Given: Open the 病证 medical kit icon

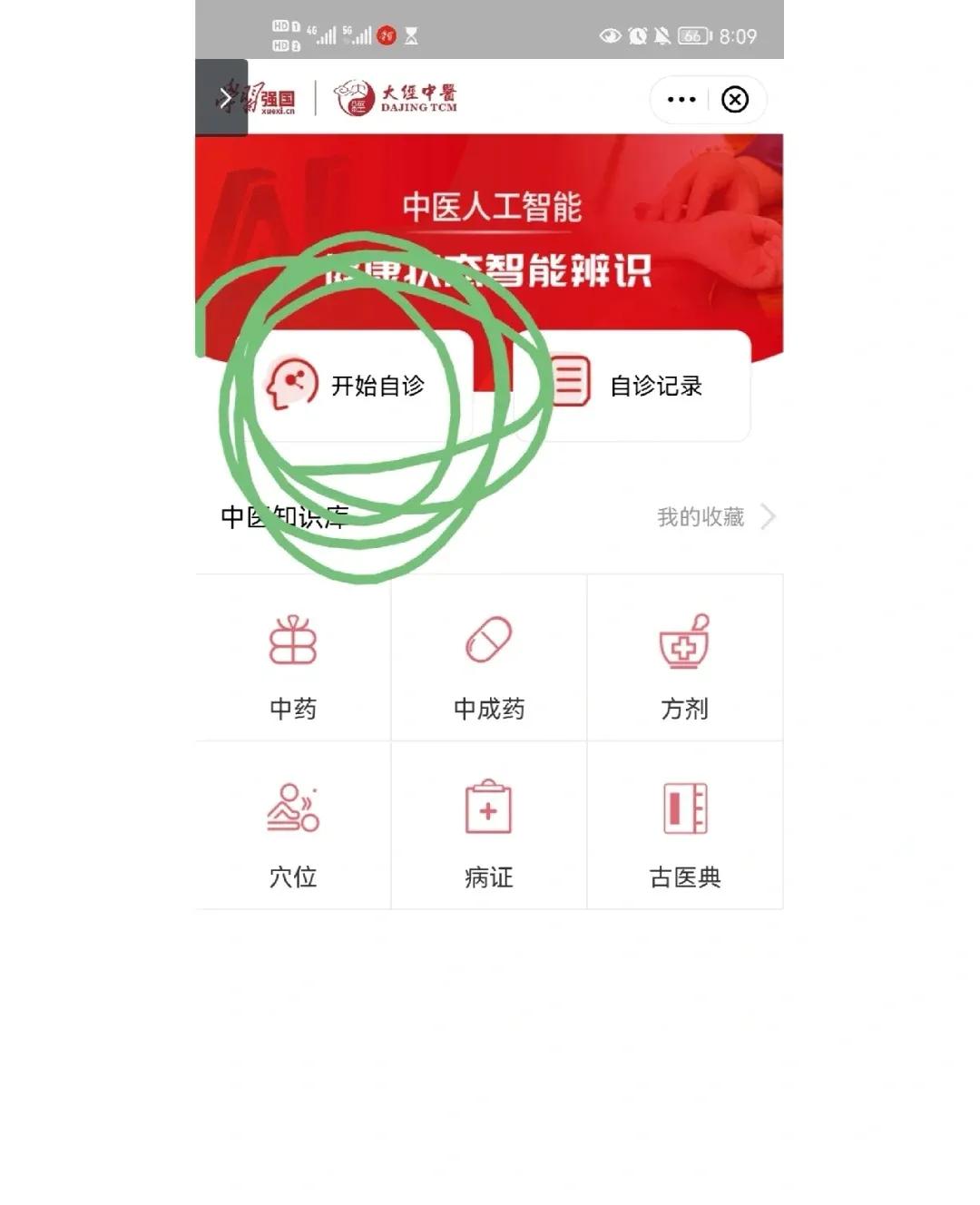Looking at the screenshot, I should 488,808.
